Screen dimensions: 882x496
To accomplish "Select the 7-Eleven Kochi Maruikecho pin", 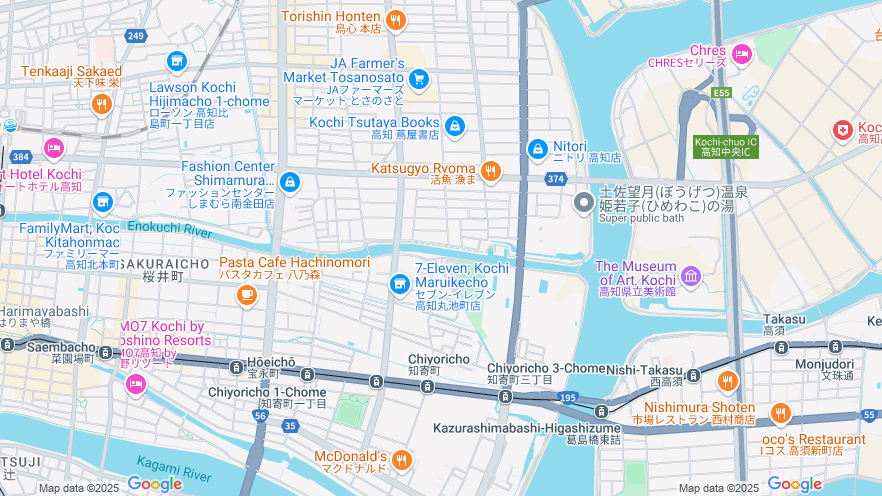I will [x=400, y=285].
